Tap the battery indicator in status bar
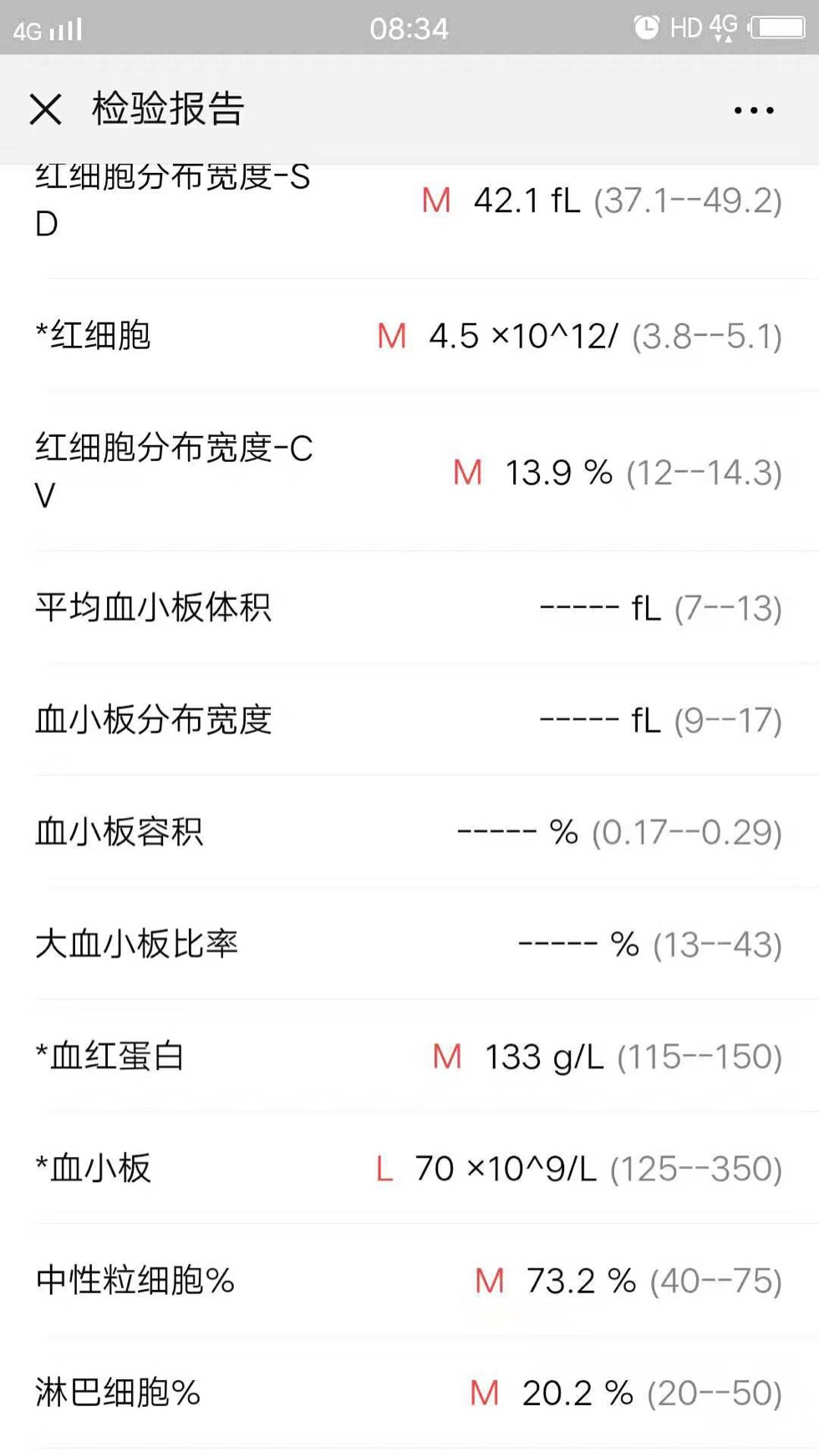The width and height of the screenshot is (819, 1456). tap(780, 25)
